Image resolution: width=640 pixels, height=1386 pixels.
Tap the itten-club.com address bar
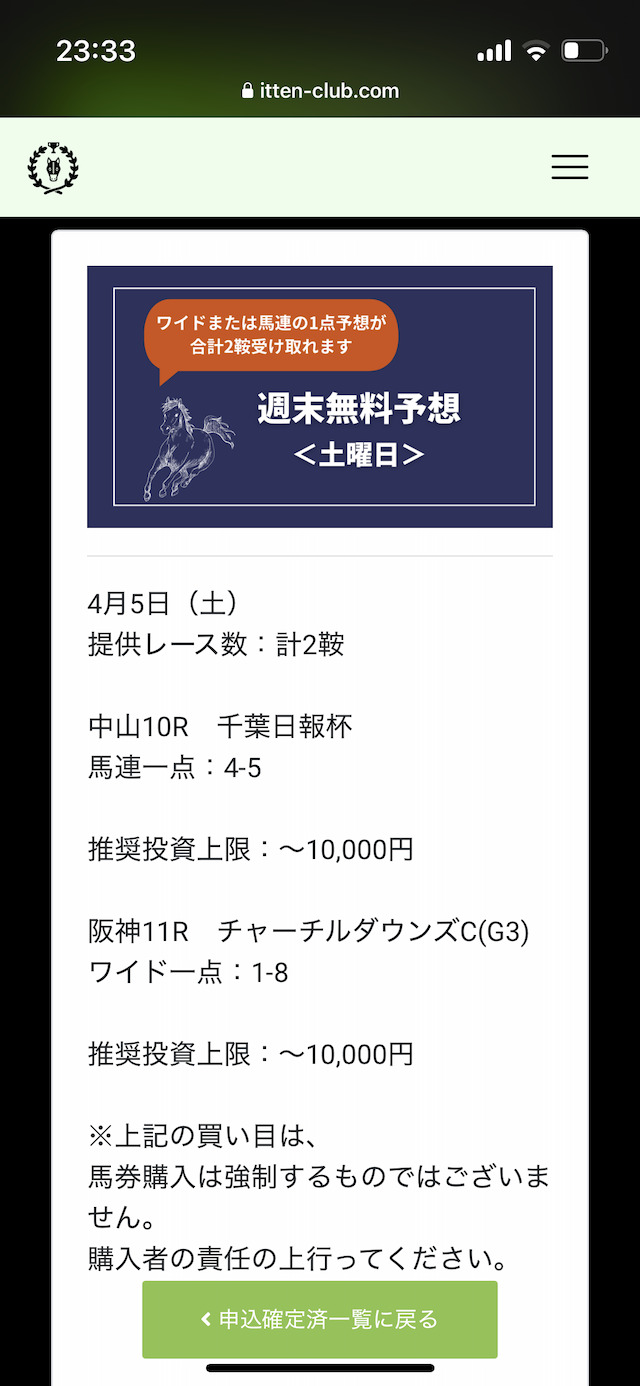click(x=320, y=91)
